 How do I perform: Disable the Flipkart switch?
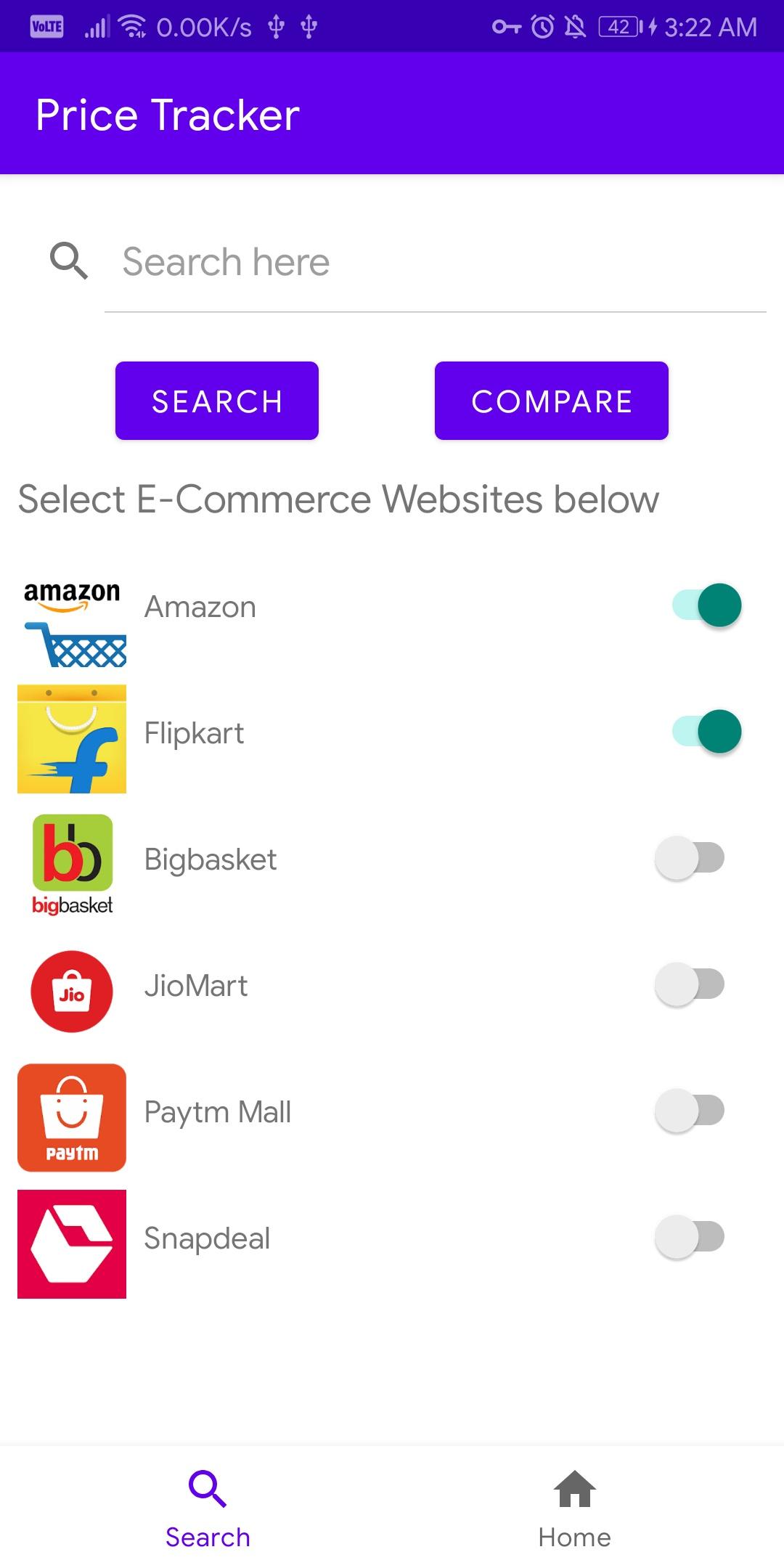pyautogui.click(x=707, y=732)
